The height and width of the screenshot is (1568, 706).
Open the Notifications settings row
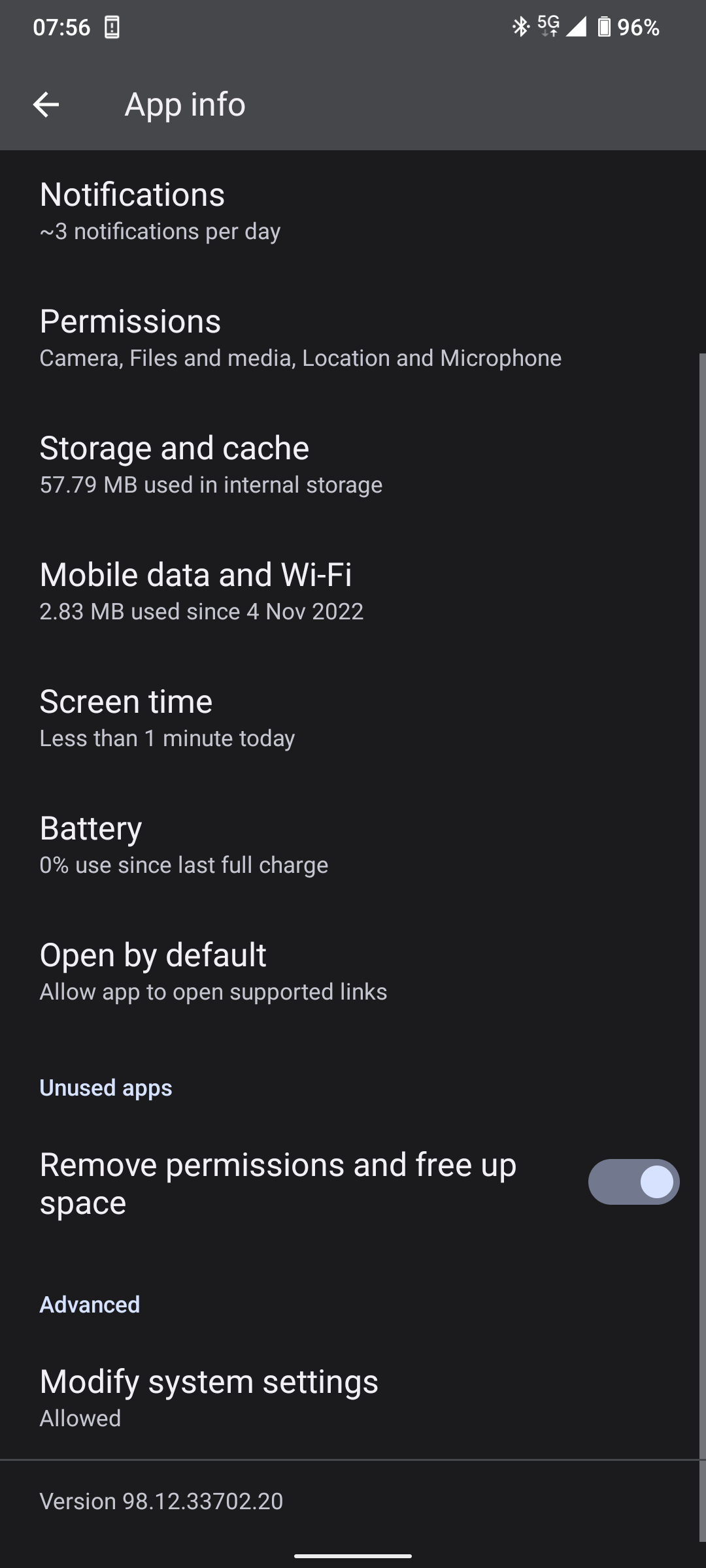pyautogui.click(x=353, y=212)
